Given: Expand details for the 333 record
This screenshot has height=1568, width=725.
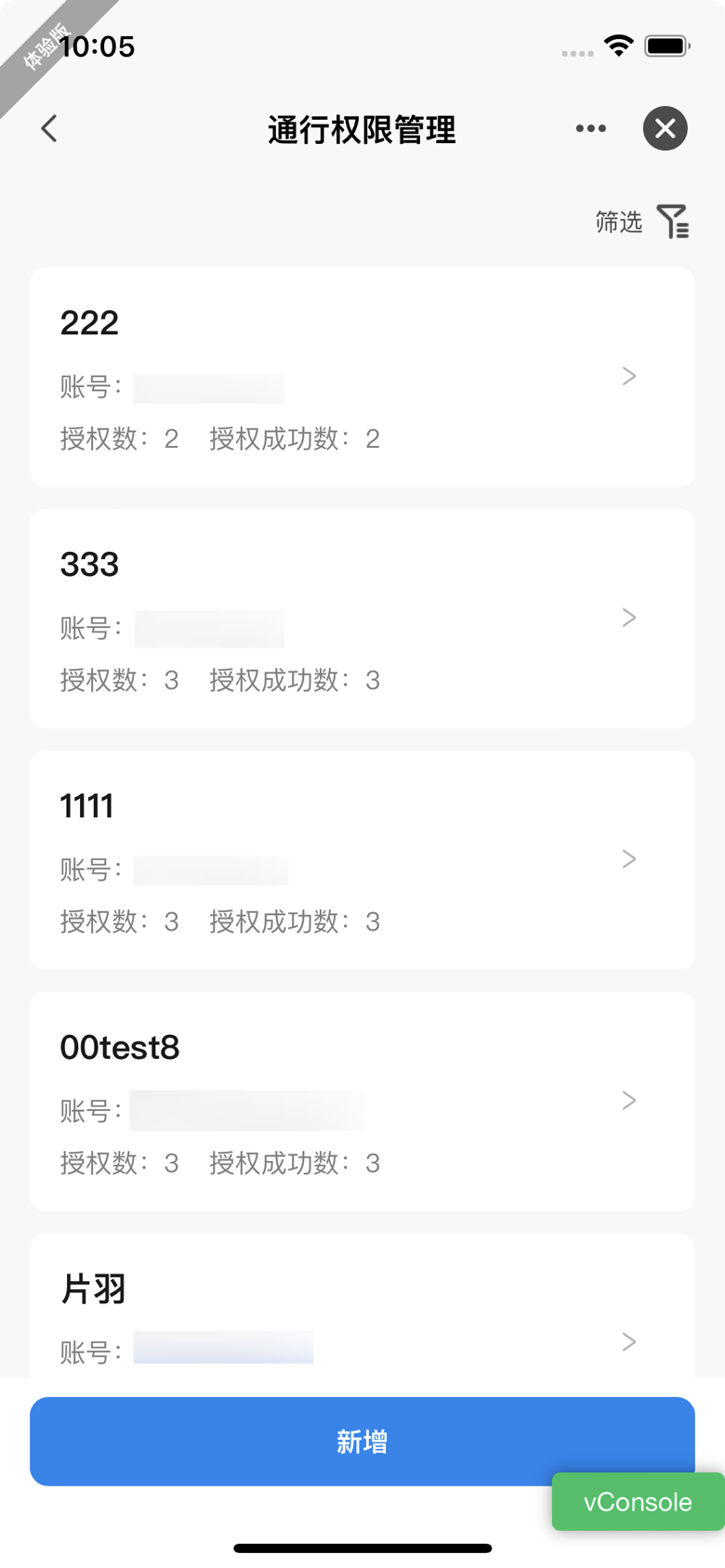Looking at the screenshot, I should click(629, 618).
